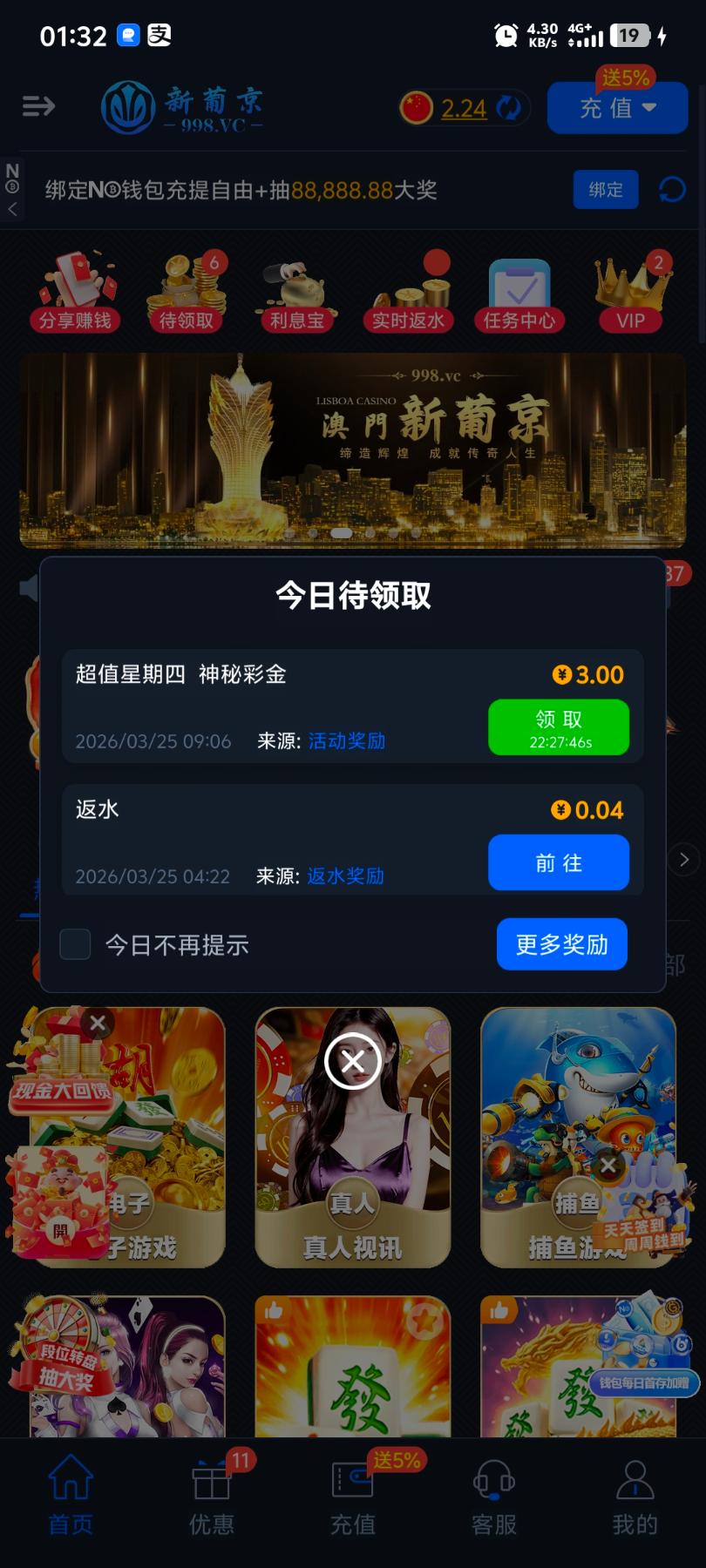Viewport: 706px width, 1568px height.
Task: Tap 前往 on the 返水 reward
Action: click(x=558, y=862)
